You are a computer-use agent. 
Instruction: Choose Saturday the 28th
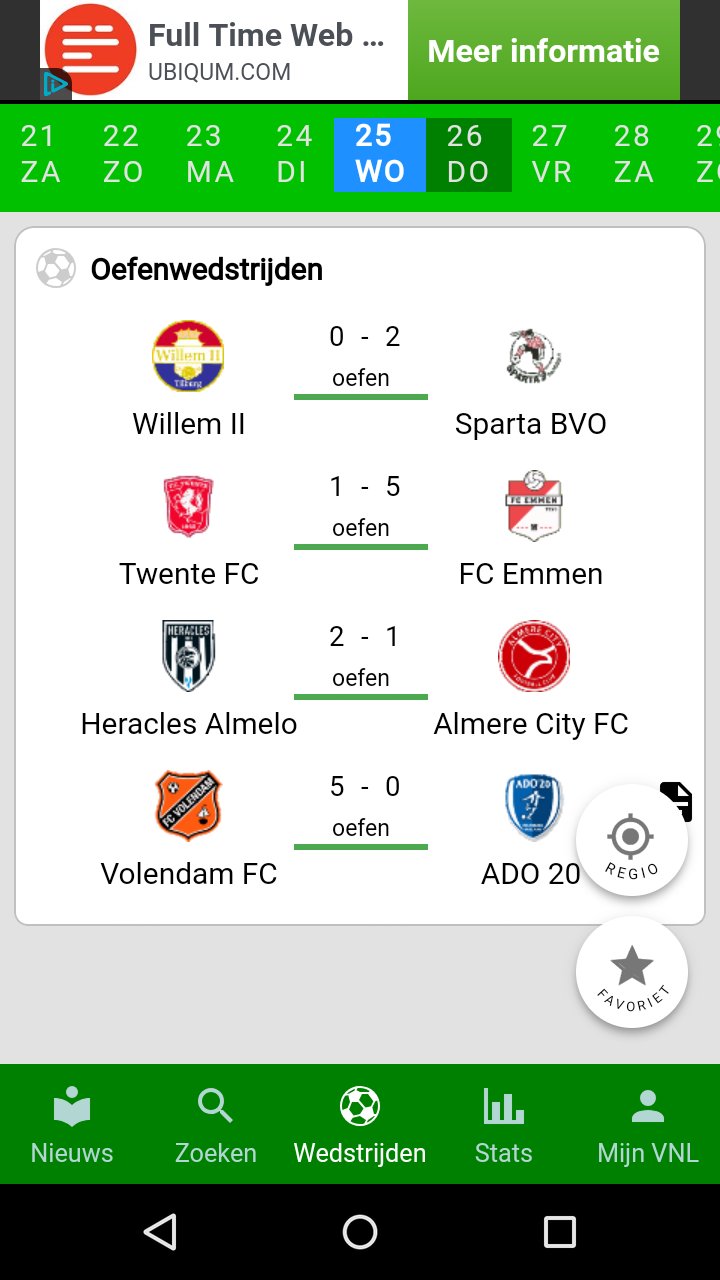coord(633,154)
